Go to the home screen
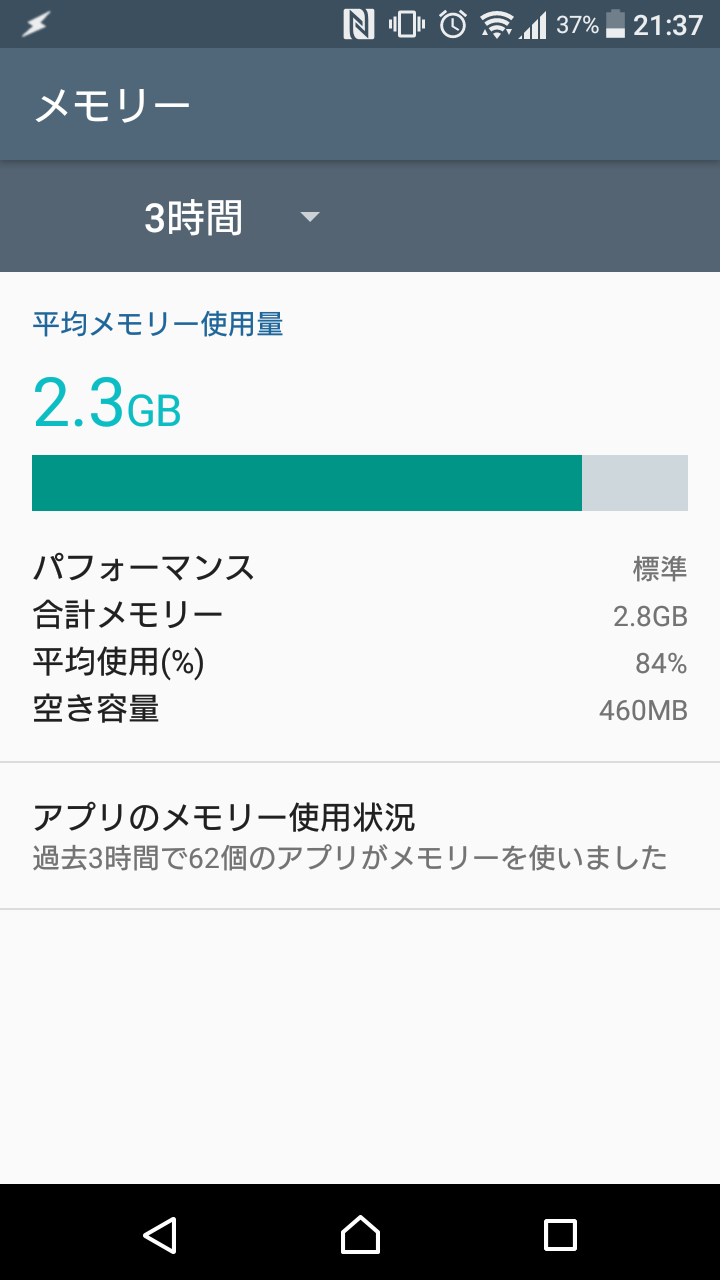This screenshot has width=720, height=1280. coord(360,1234)
